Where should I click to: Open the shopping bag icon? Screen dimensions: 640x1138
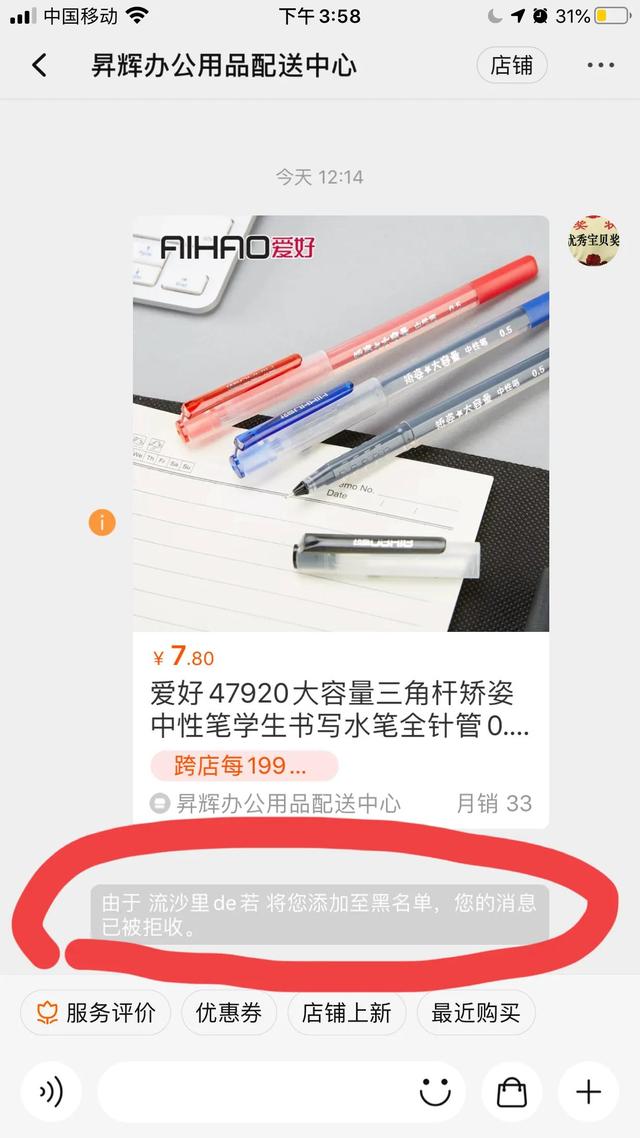[x=511, y=1091]
